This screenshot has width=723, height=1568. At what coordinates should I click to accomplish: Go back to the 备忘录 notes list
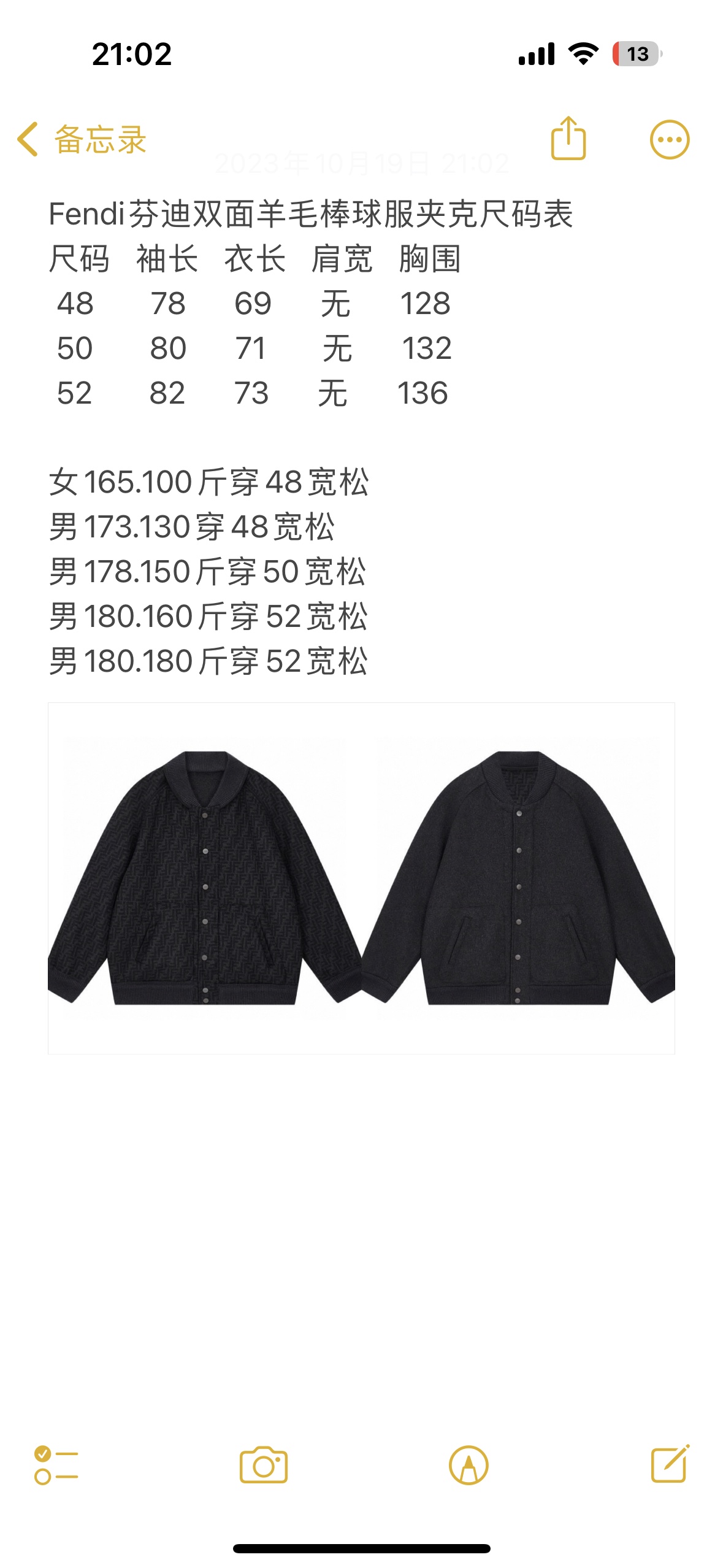click(x=81, y=139)
